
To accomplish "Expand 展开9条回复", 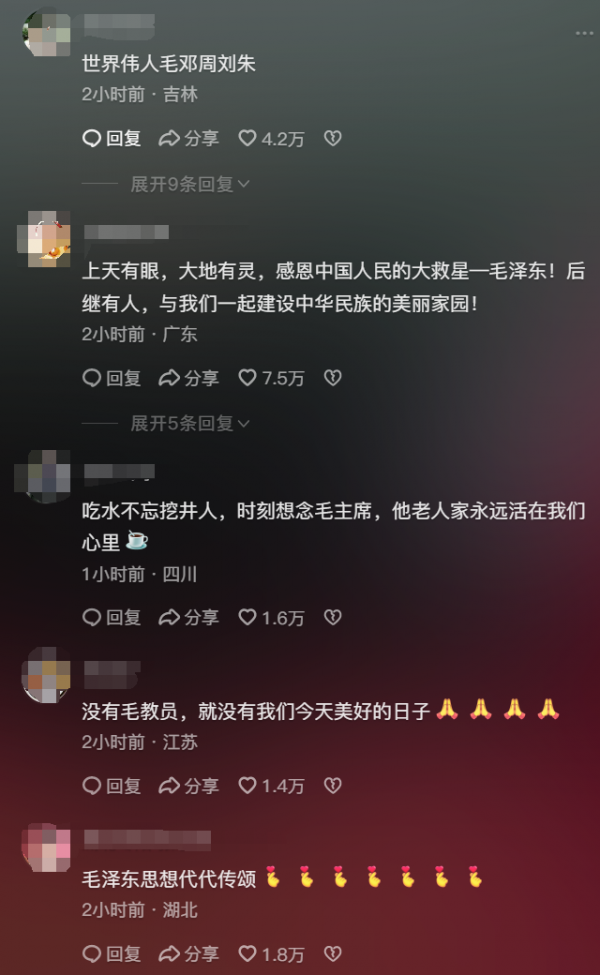I will point(190,184).
